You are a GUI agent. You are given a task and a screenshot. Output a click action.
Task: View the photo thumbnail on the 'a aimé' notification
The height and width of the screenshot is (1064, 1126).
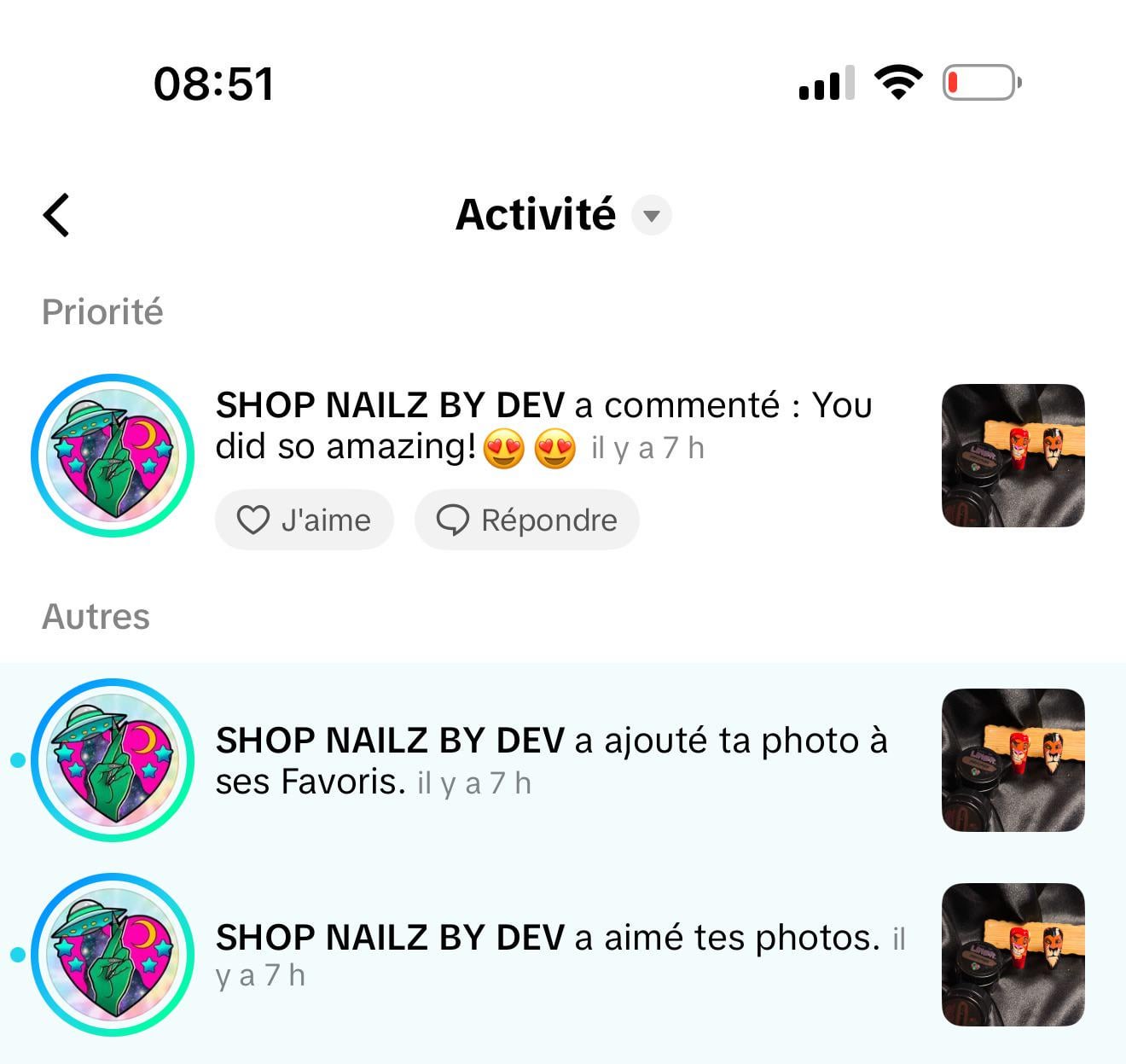[x=1013, y=955]
